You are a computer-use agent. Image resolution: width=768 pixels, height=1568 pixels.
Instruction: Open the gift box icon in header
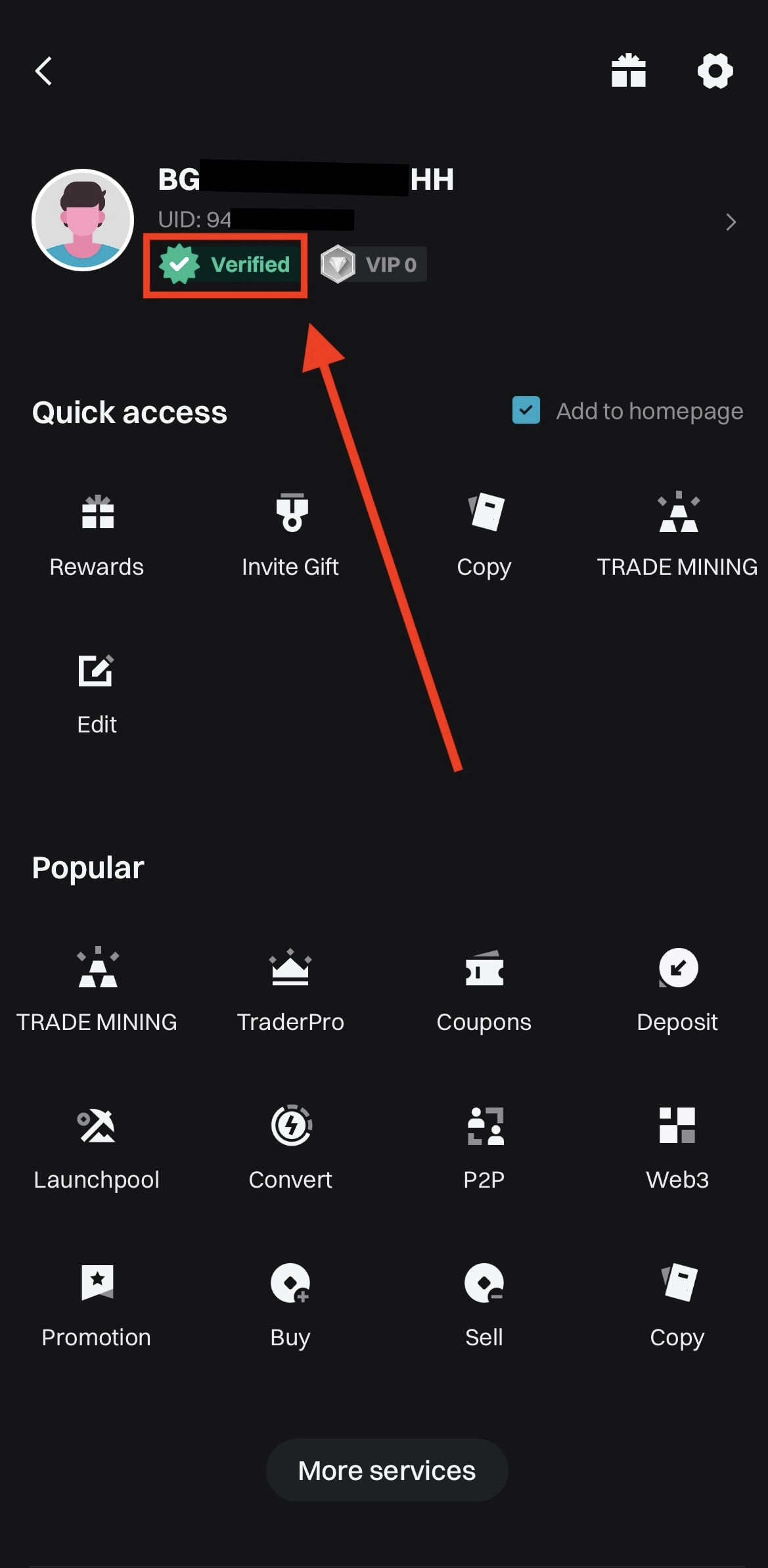pos(629,71)
